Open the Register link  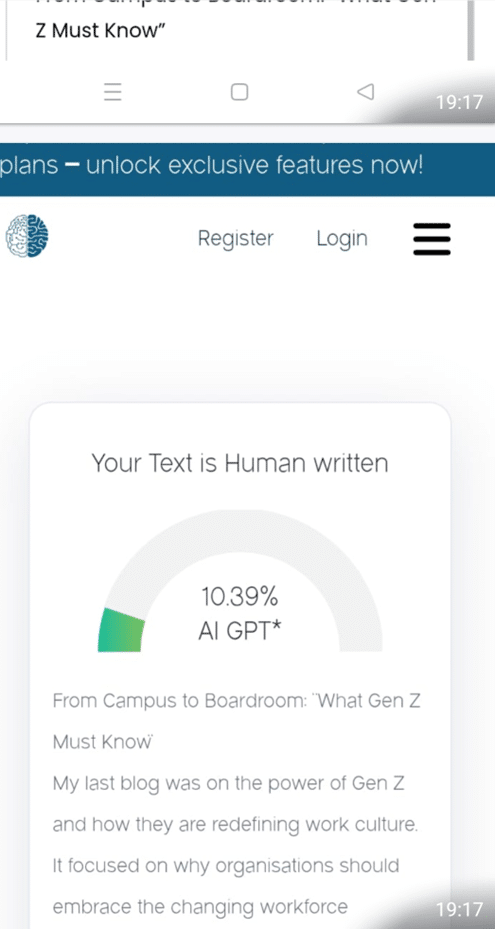235,238
